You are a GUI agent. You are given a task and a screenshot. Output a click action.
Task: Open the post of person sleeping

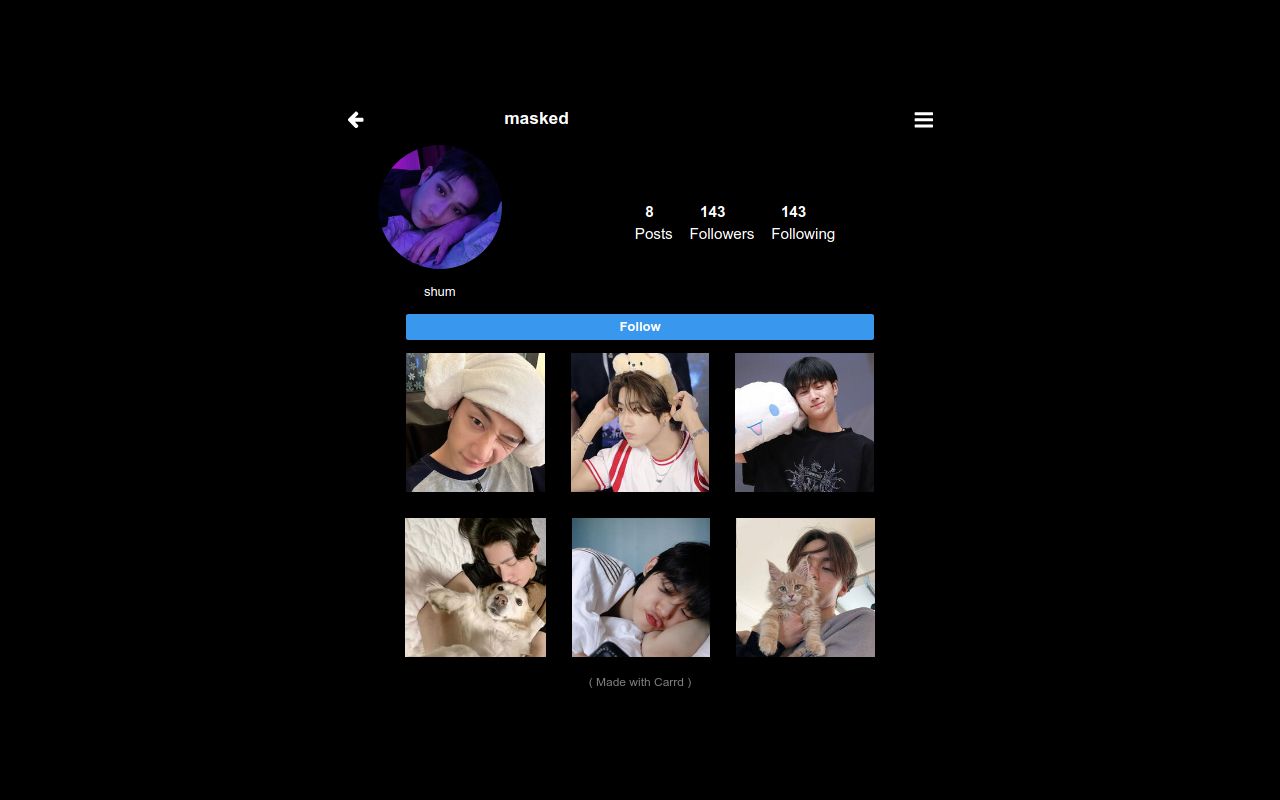pyautogui.click(x=640, y=587)
